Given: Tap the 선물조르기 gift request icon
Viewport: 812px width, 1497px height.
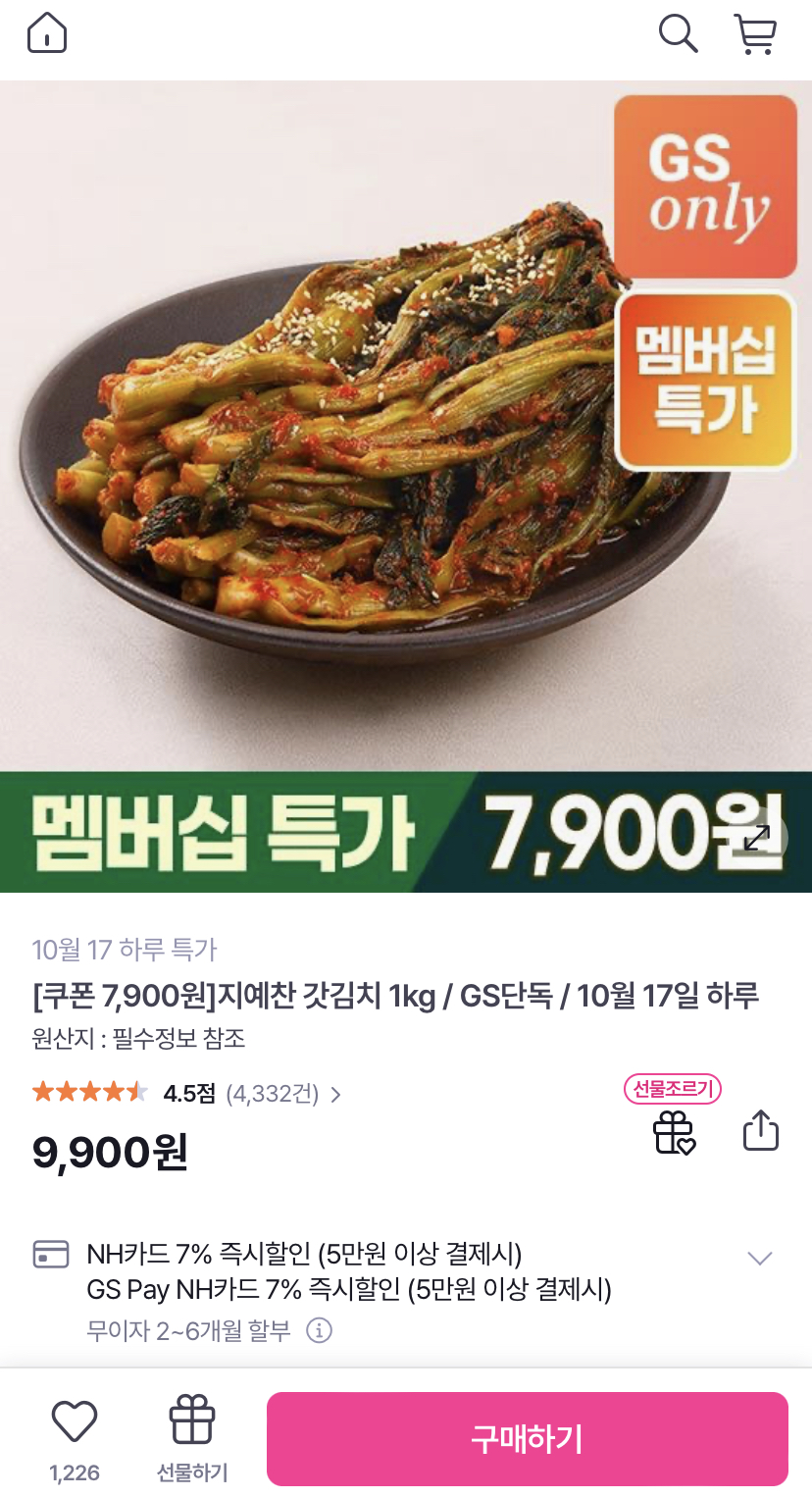Looking at the screenshot, I should [x=674, y=1133].
